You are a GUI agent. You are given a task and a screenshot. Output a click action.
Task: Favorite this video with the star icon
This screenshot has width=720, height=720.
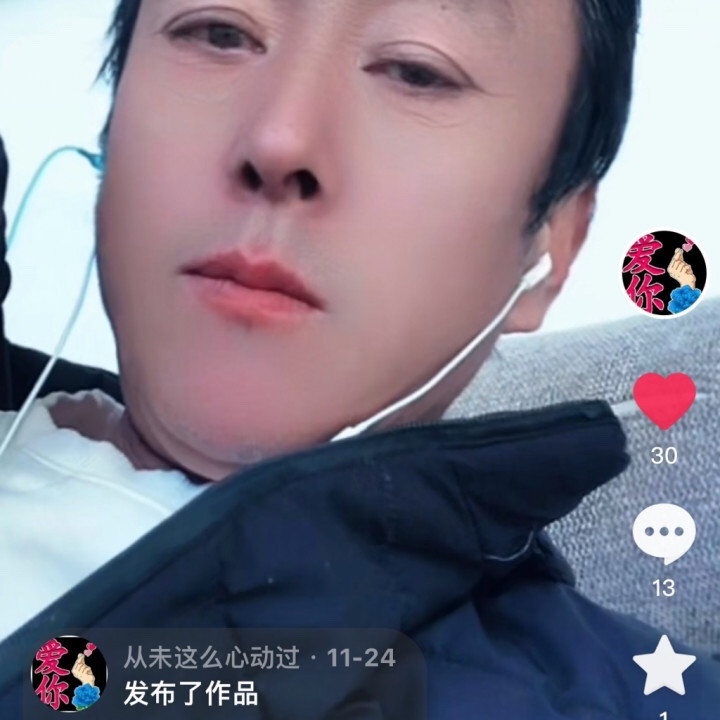664,667
